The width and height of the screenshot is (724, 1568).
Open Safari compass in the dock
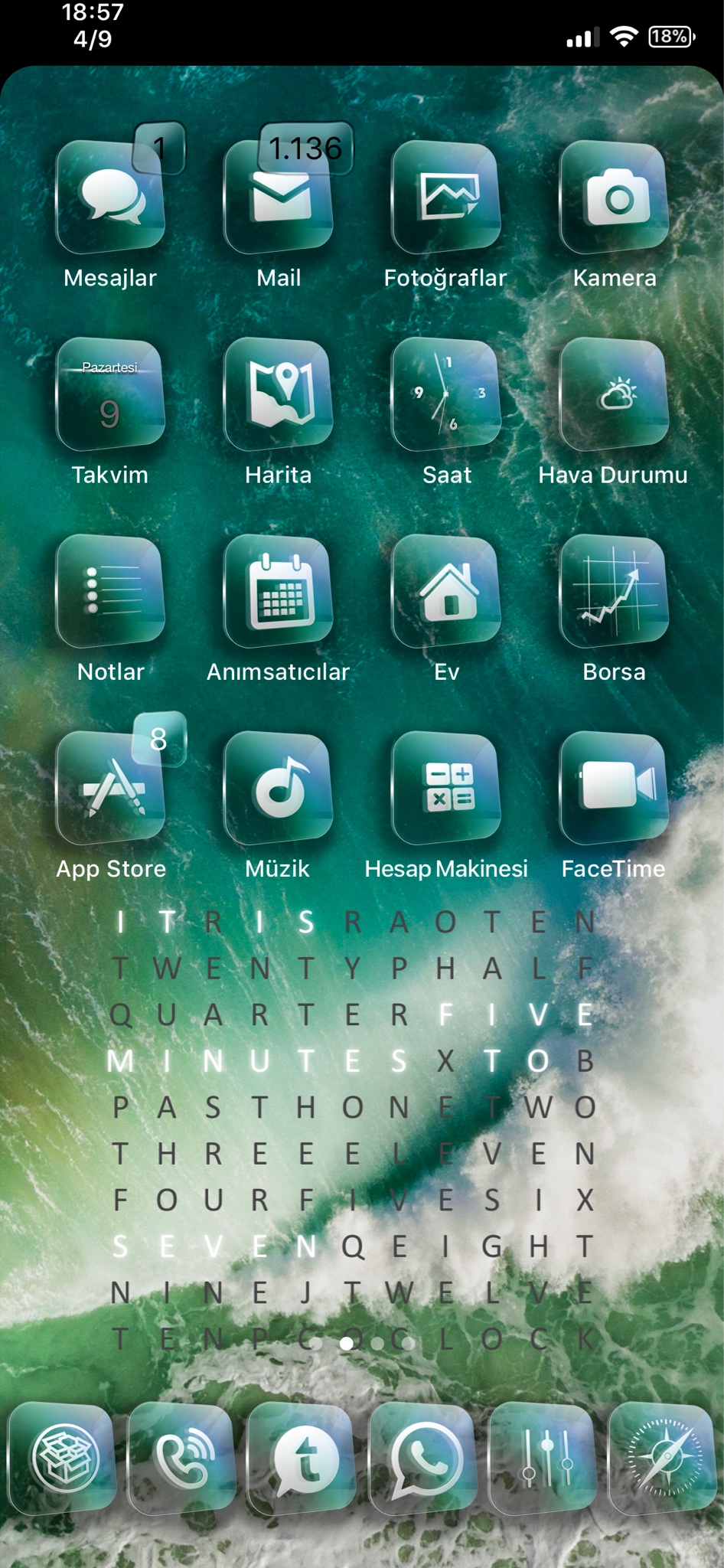coord(663,1459)
